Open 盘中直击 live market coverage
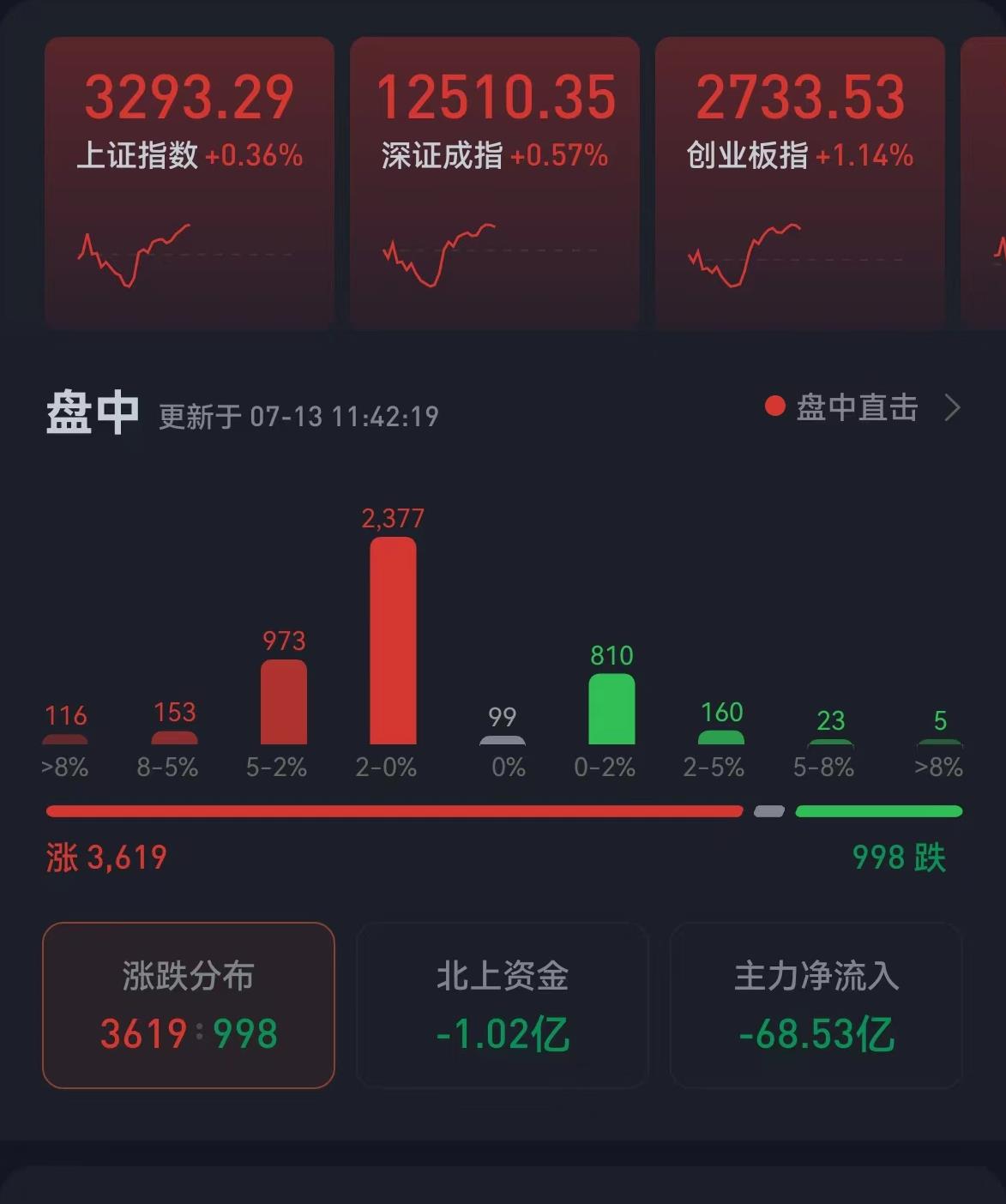Image resolution: width=1006 pixels, height=1204 pixels. (x=862, y=407)
